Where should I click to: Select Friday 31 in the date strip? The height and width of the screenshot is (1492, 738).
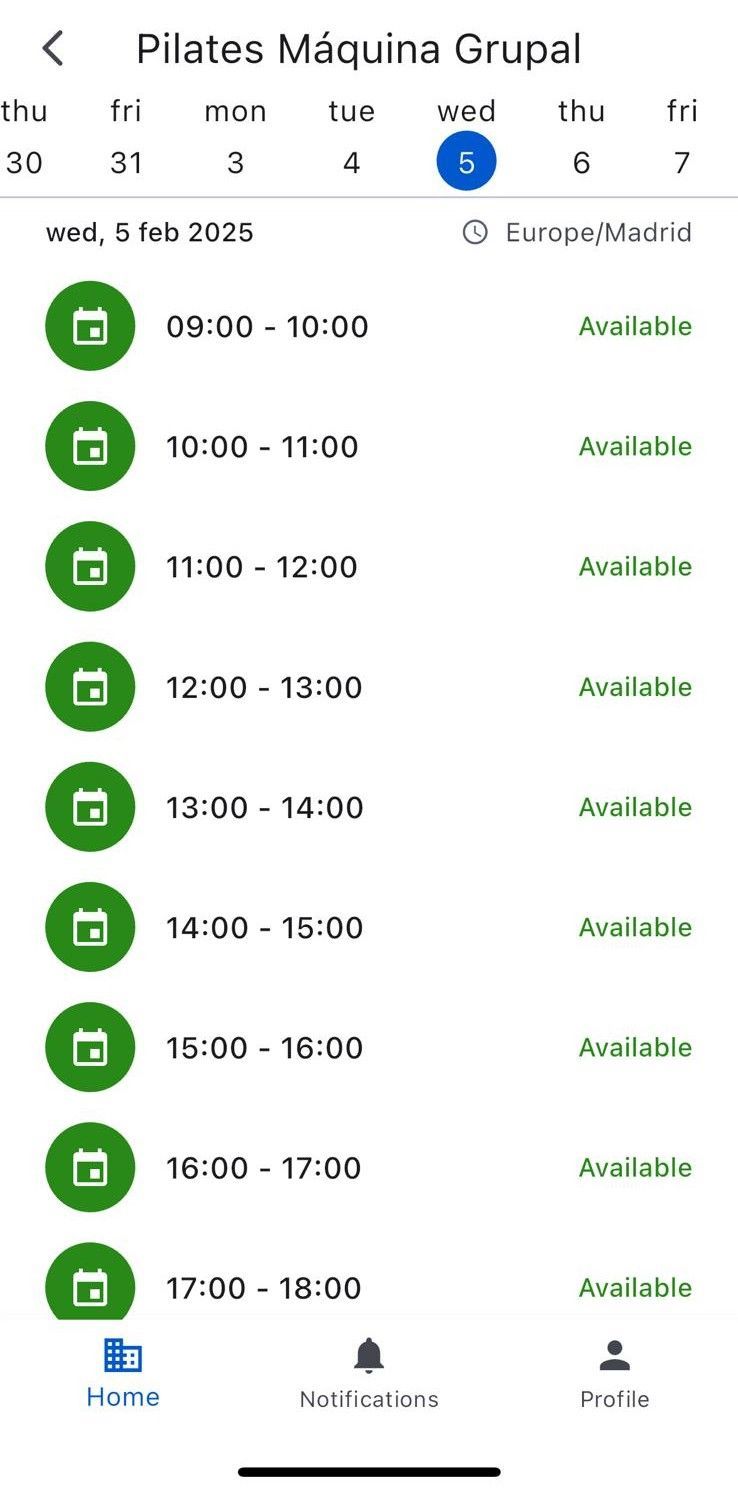point(126,138)
